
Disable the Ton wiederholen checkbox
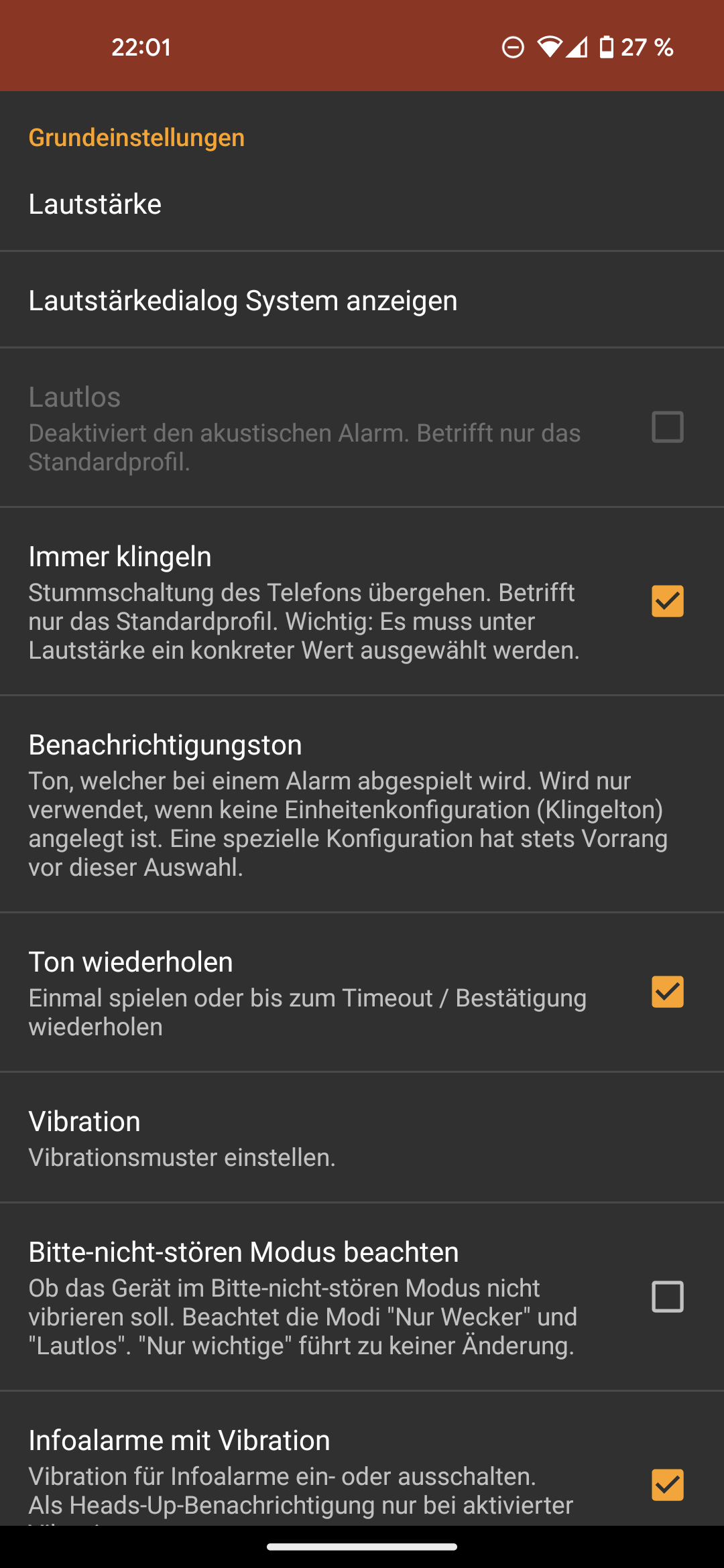[667, 992]
